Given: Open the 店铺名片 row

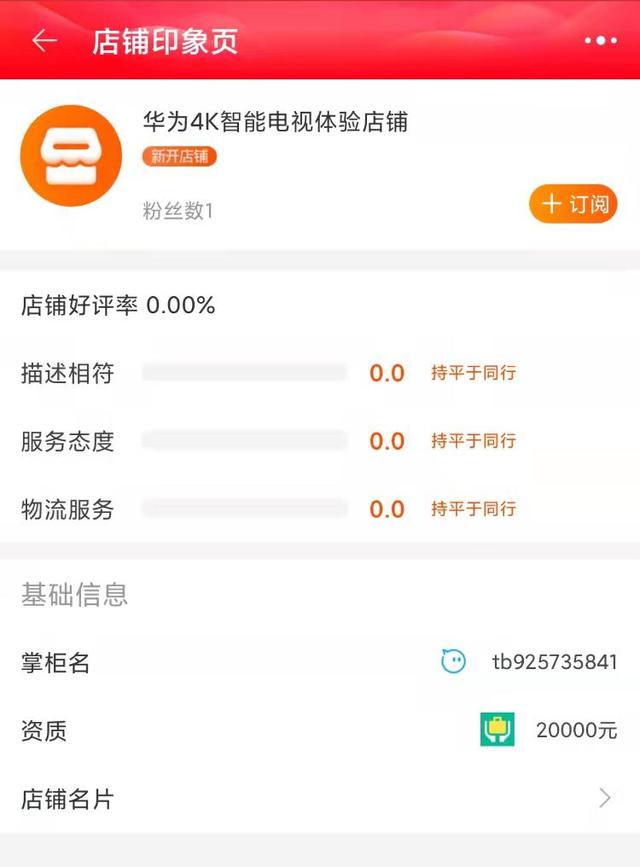Looking at the screenshot, I should pyautogui.click(x=320, y=798).
